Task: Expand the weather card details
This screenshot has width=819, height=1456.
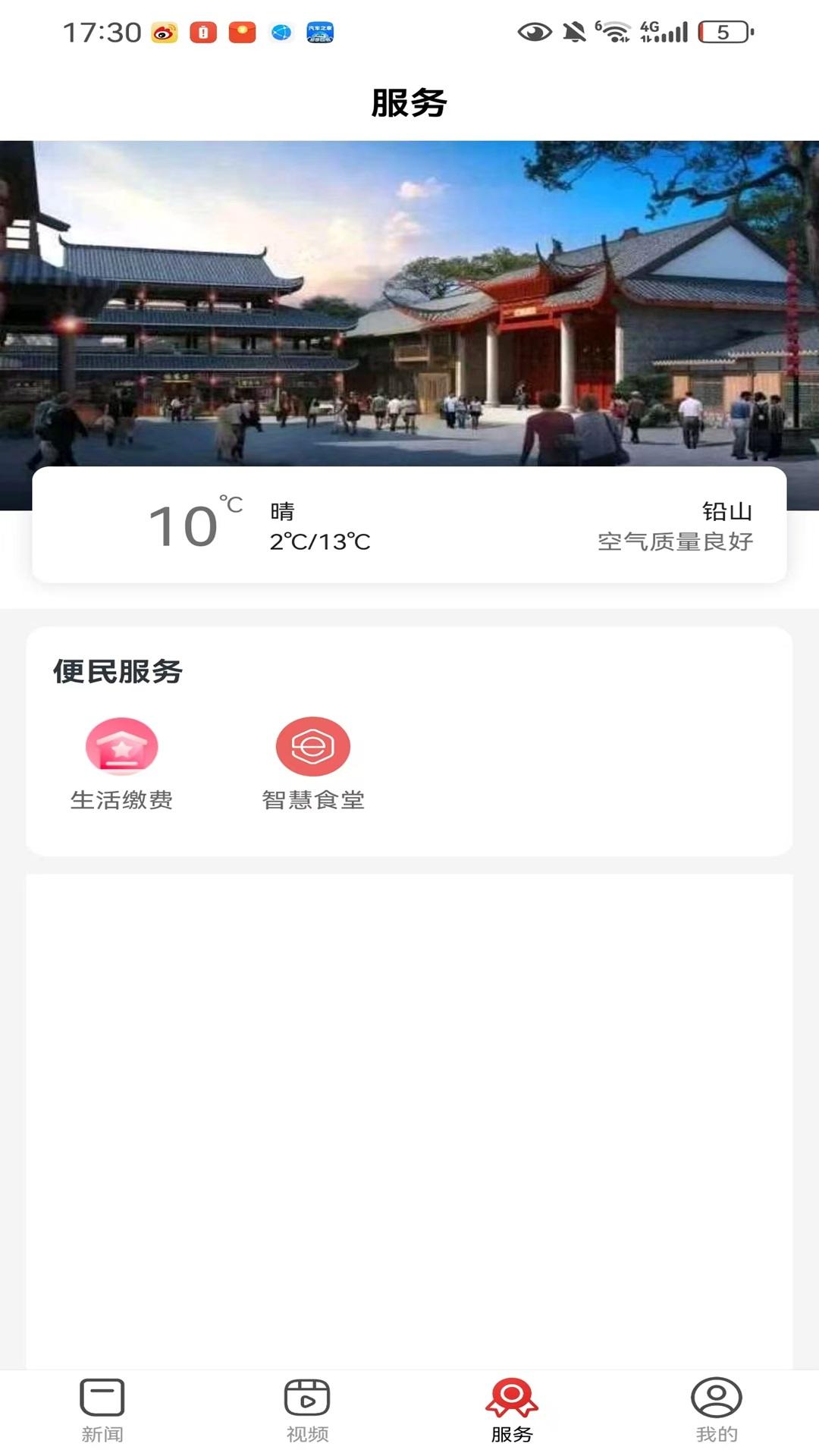Action: (x=409, y=523)
